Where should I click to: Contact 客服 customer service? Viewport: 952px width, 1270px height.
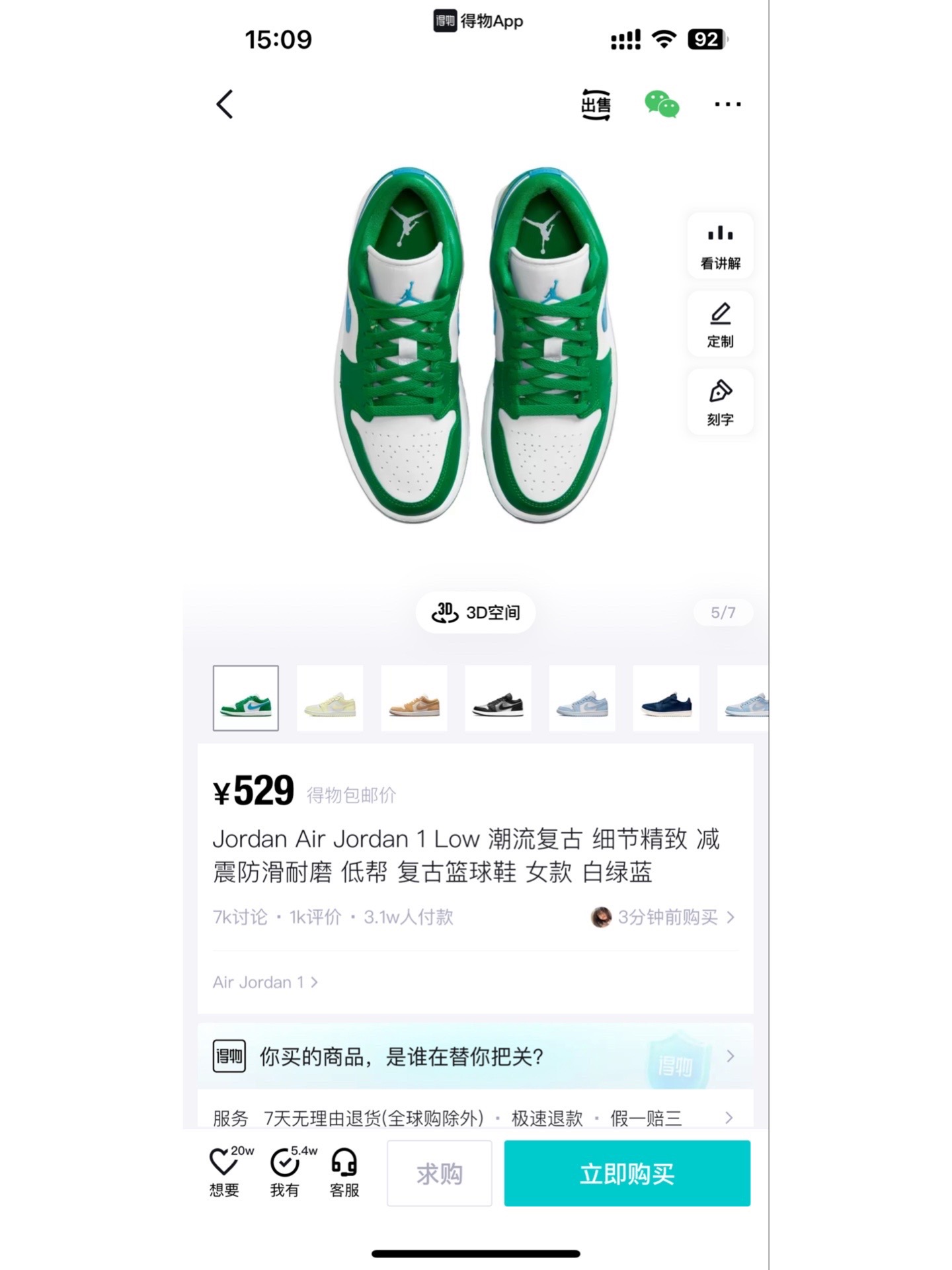(x=344, y=1173)
